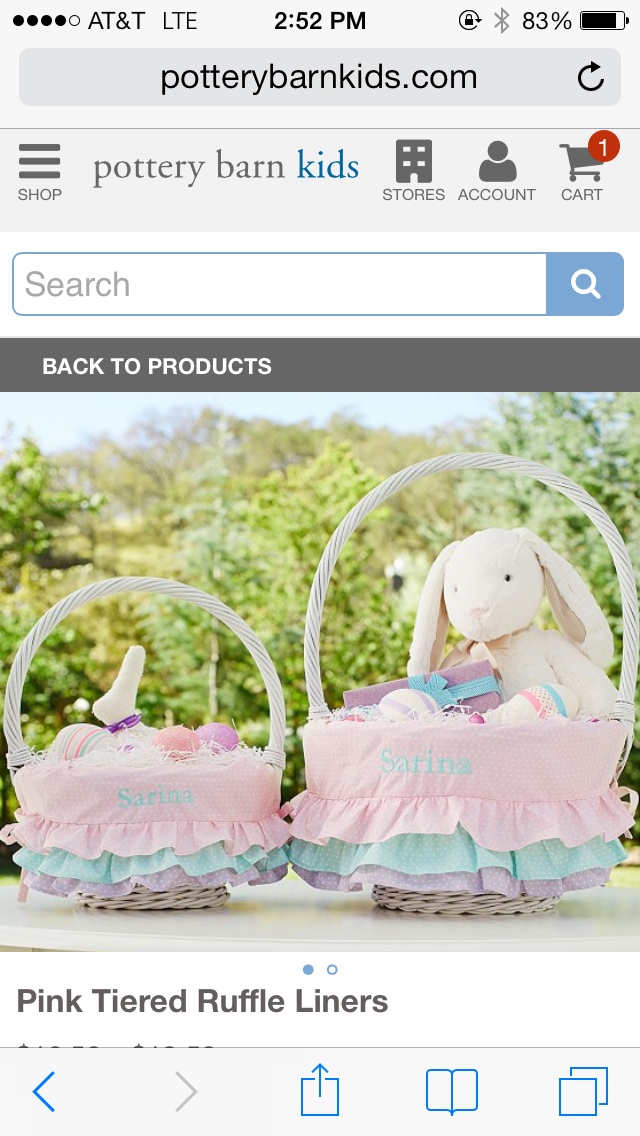Screen dimensions: 640x1136
Task: Tap the potterybarnkids.com address bar
Action: point(318,78)
